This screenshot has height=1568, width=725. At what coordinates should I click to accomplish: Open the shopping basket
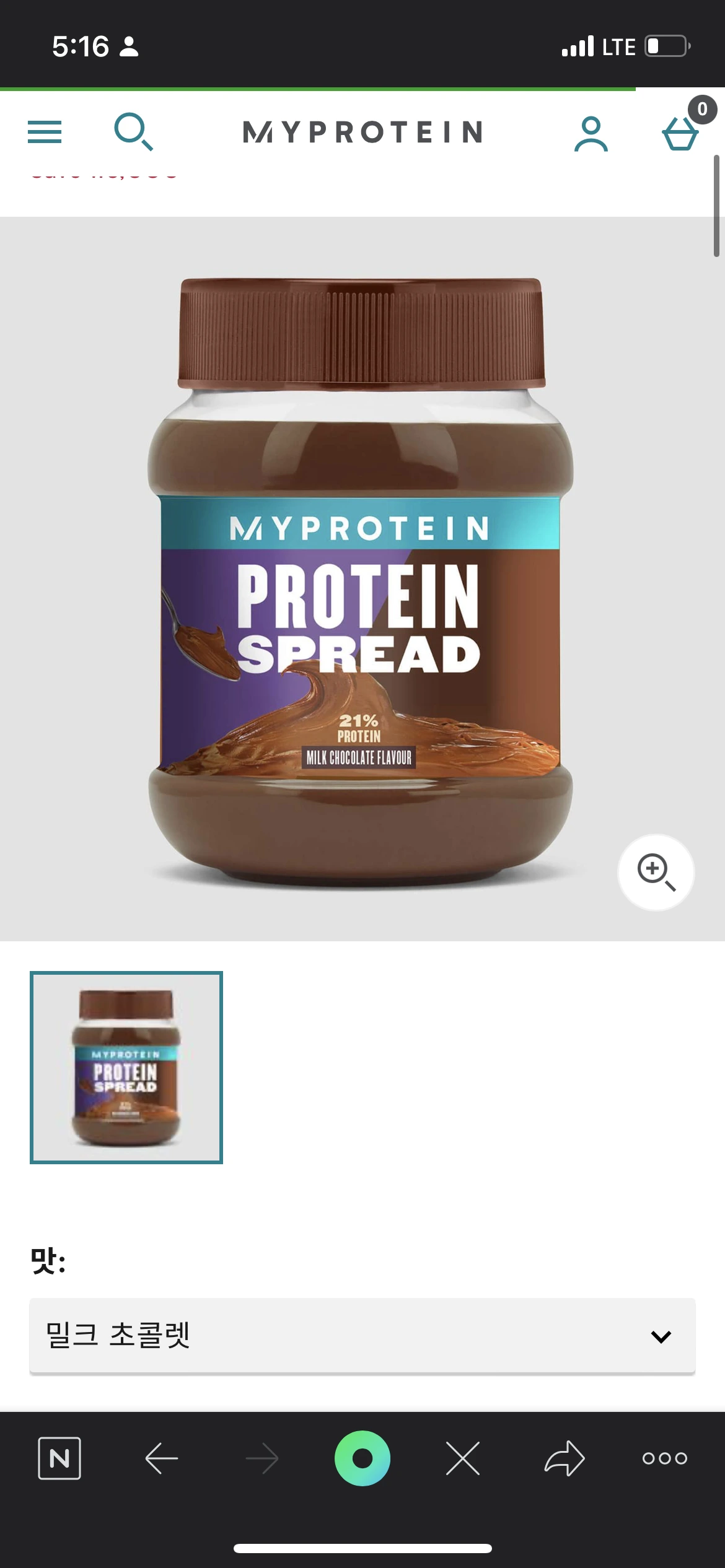(x=681, y=132)
